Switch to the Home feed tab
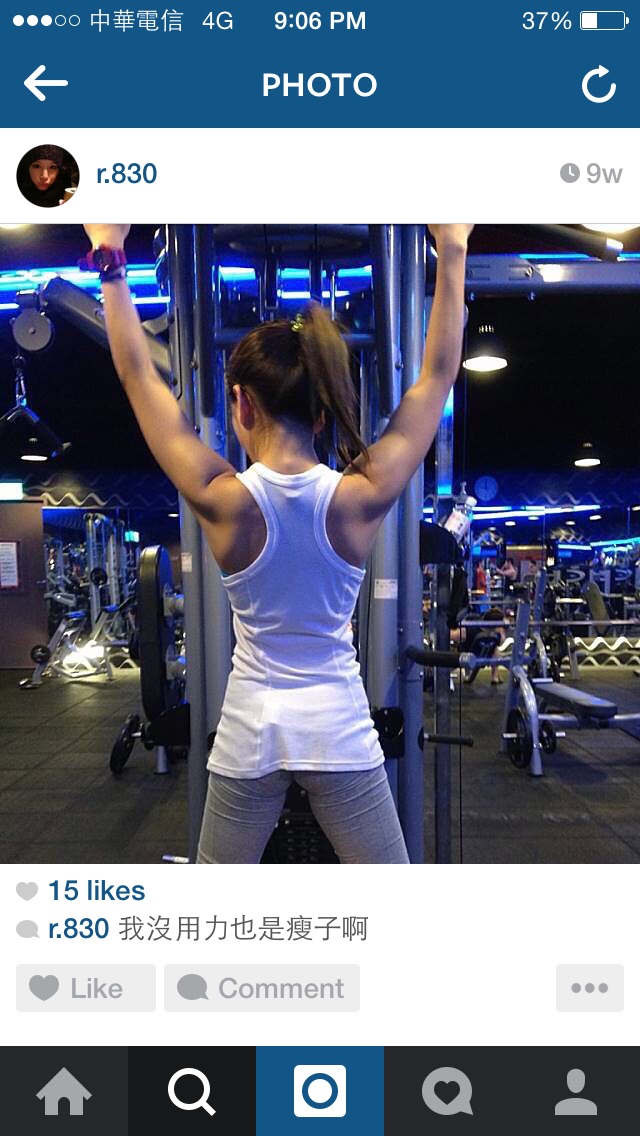The height and width of the screenshot is (1136, 640). [x=64, y=1091]
